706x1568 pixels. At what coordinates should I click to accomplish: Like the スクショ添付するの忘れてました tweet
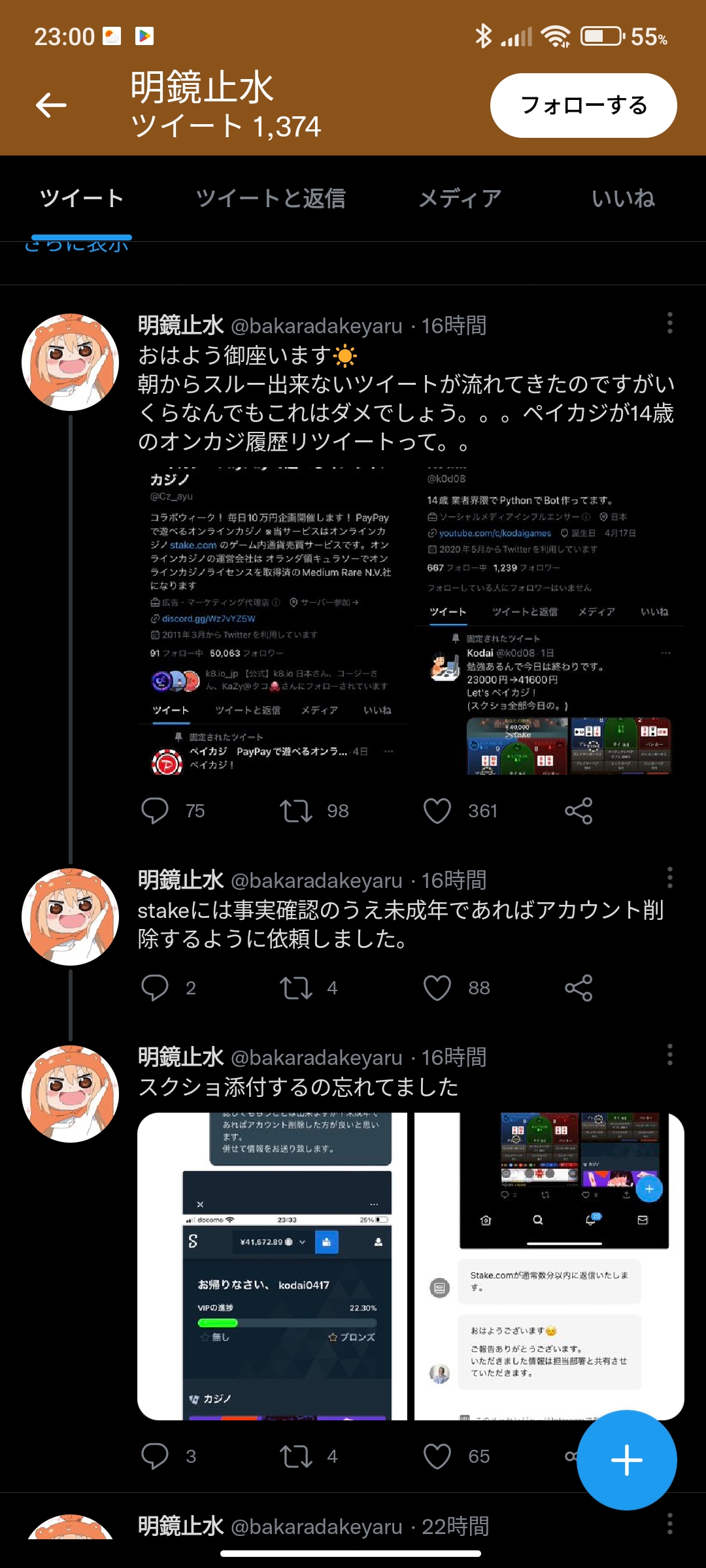coord(437,1456)
